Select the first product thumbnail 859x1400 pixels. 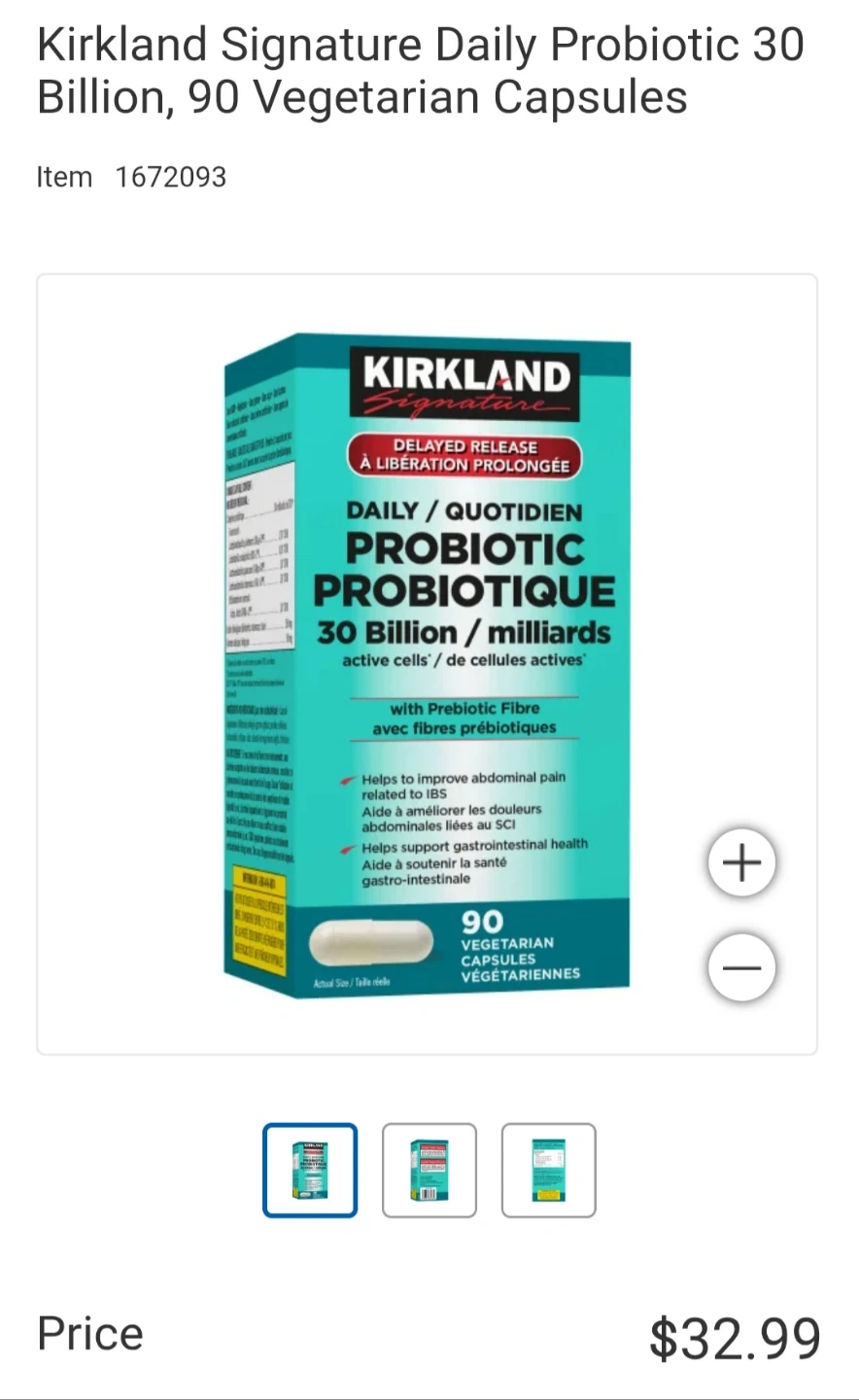(310, 1170)
